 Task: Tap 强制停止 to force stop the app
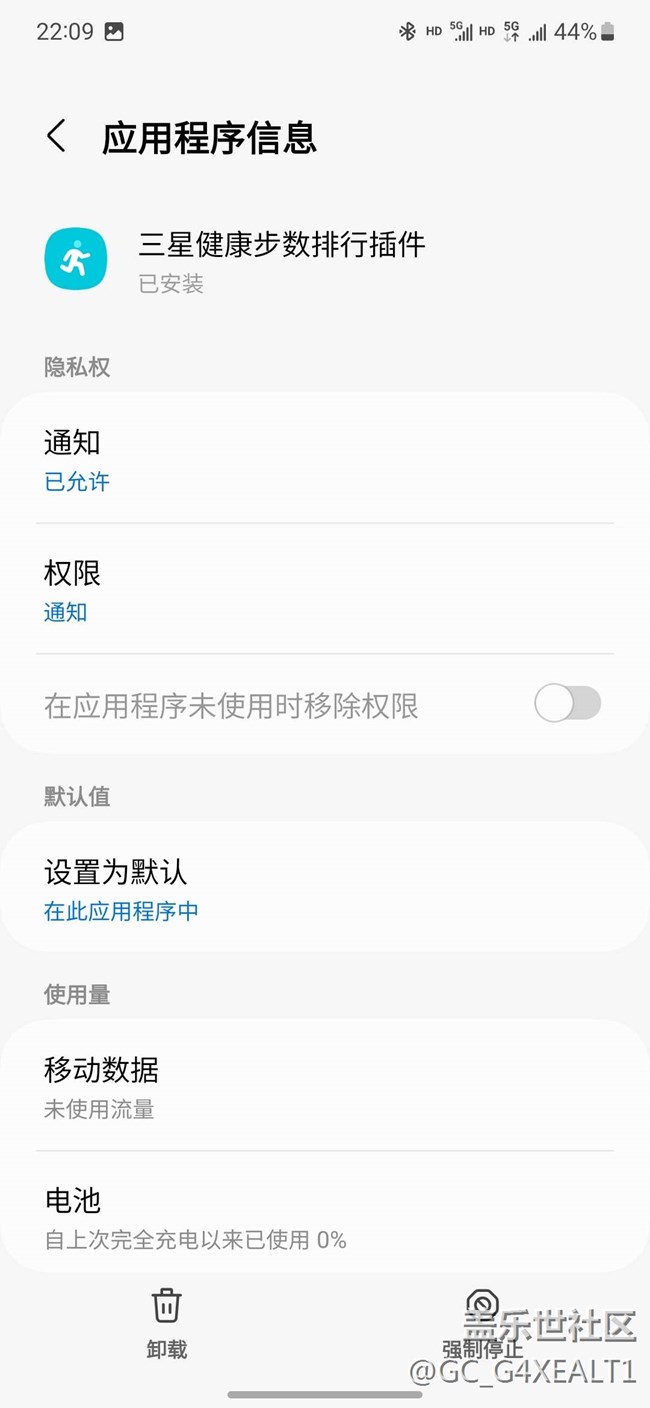(x=482, y=1323)
